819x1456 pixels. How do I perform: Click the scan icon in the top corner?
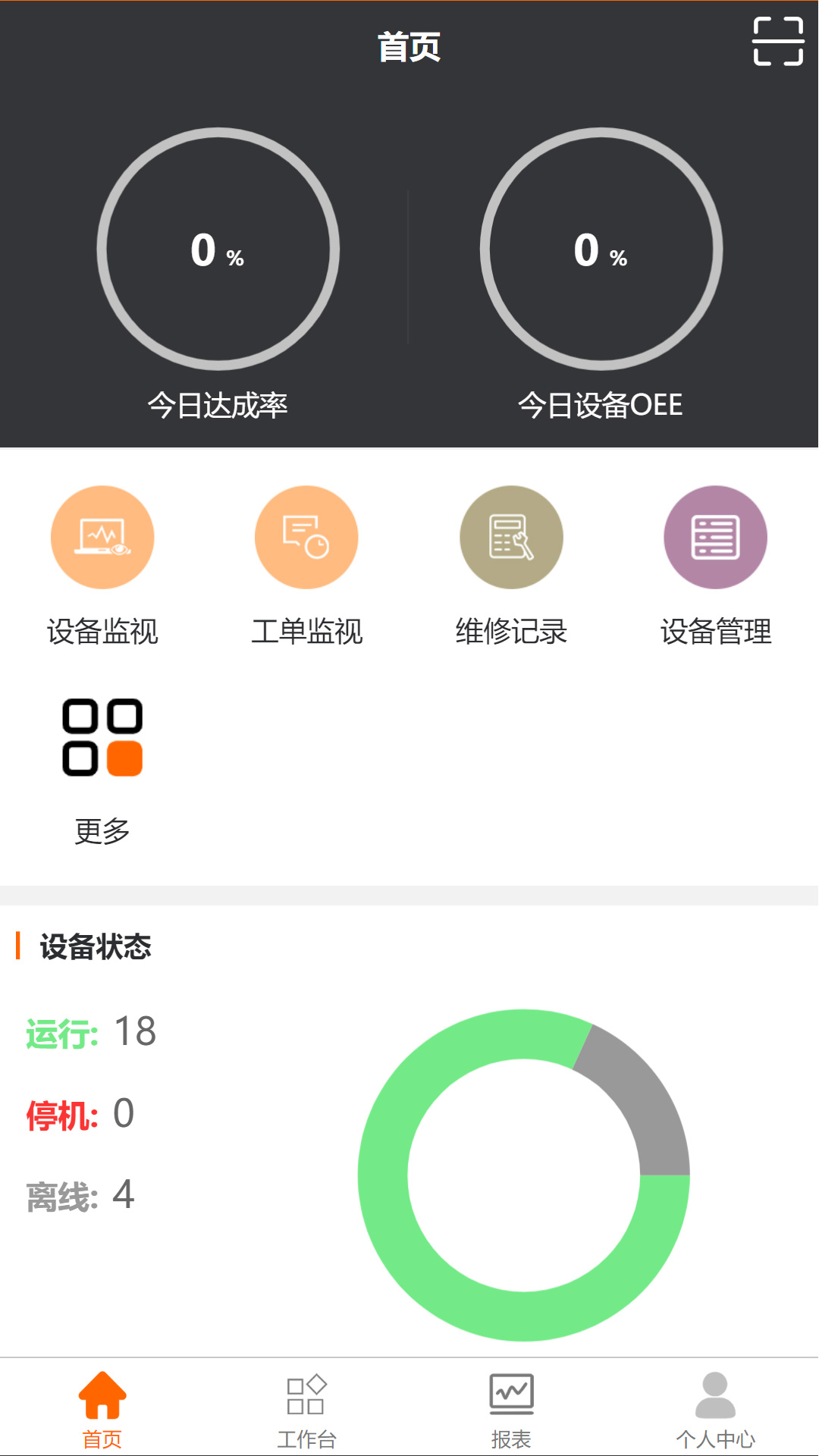pos(780,42)
